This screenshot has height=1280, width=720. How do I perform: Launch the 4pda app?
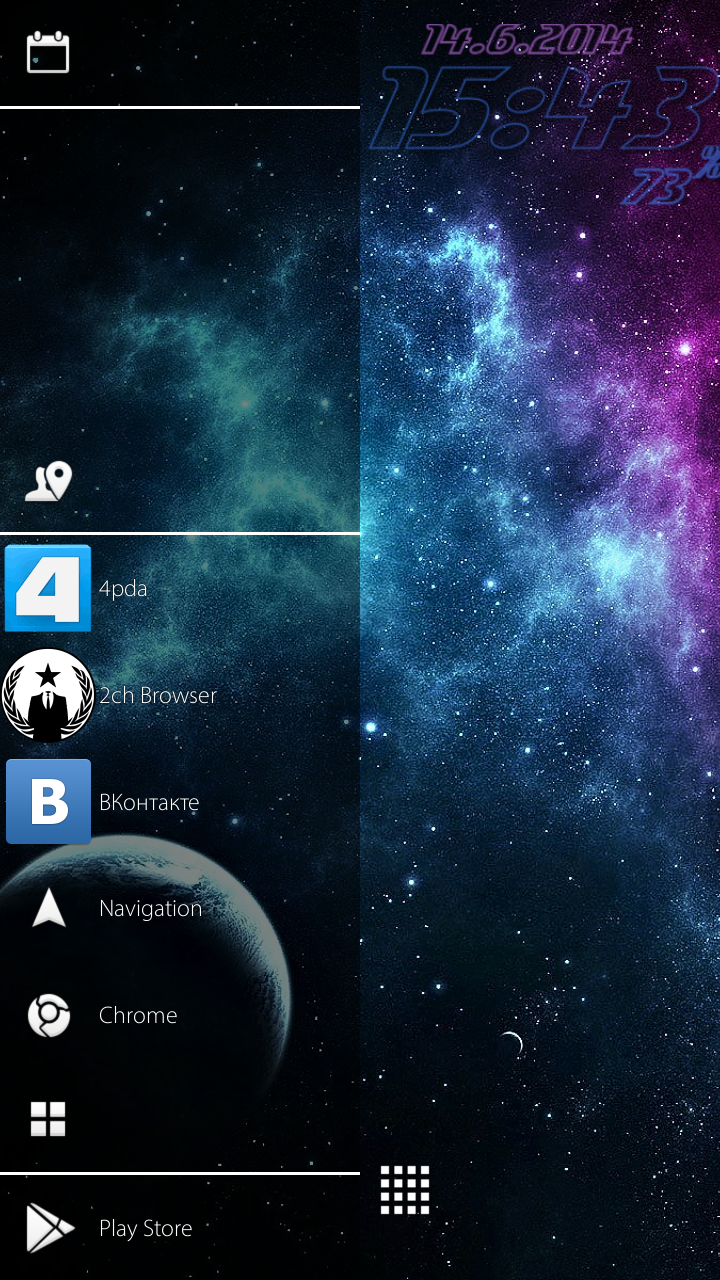coord(48,588)
